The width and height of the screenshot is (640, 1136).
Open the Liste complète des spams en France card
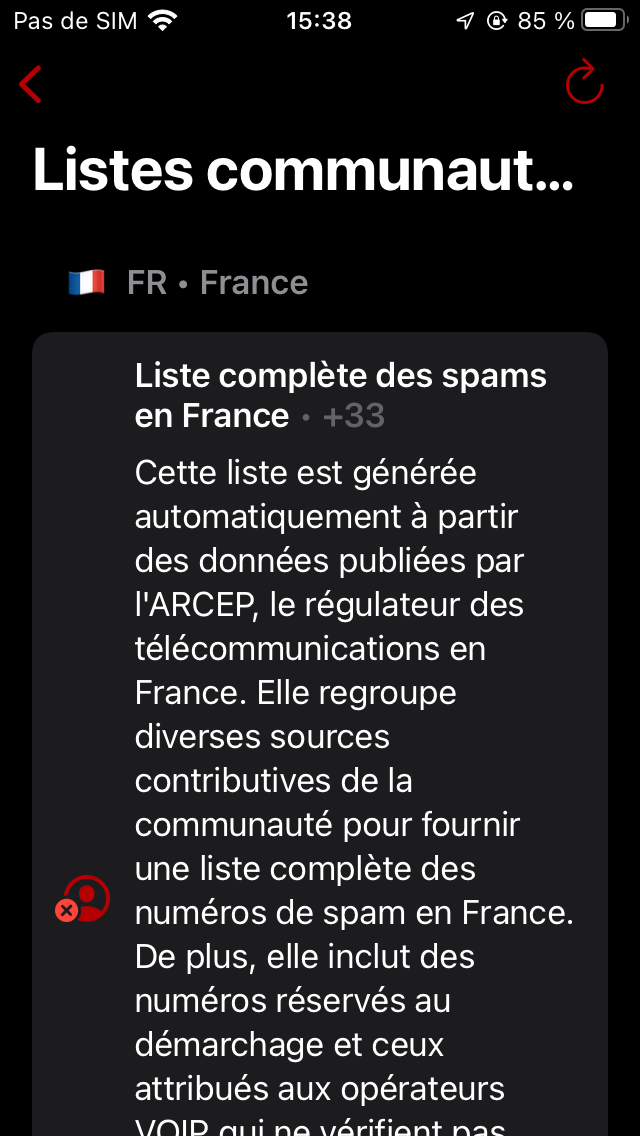[x=320, y=734]
